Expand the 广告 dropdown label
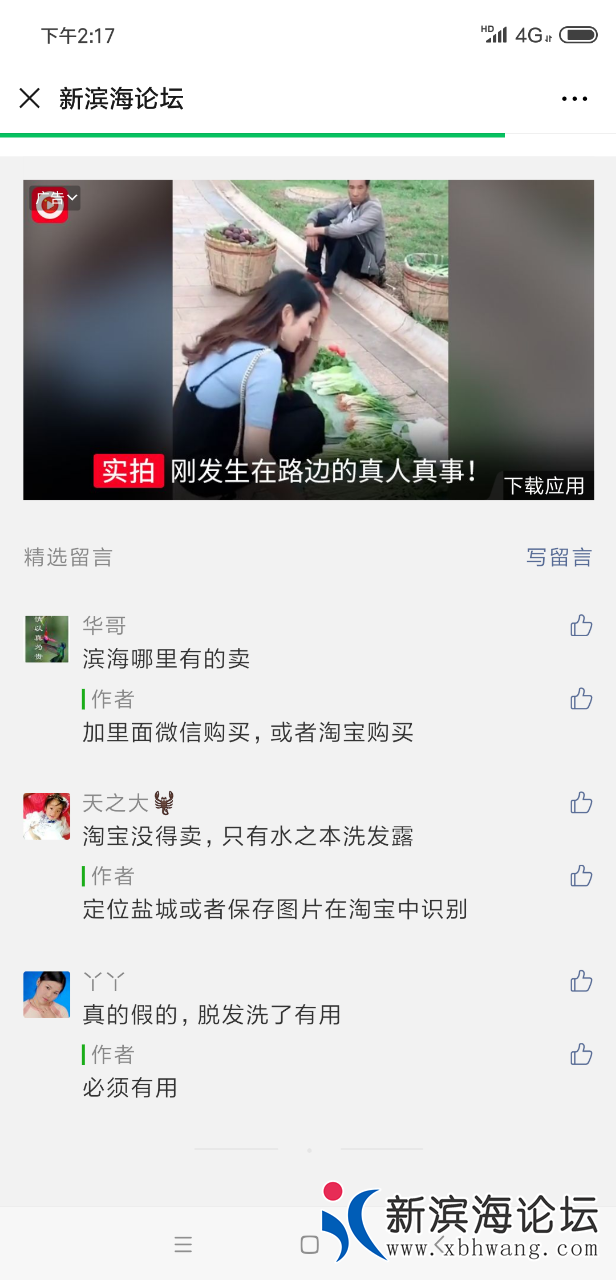The width and height of the screenshot is (616, 1280). tap(57, 198)
